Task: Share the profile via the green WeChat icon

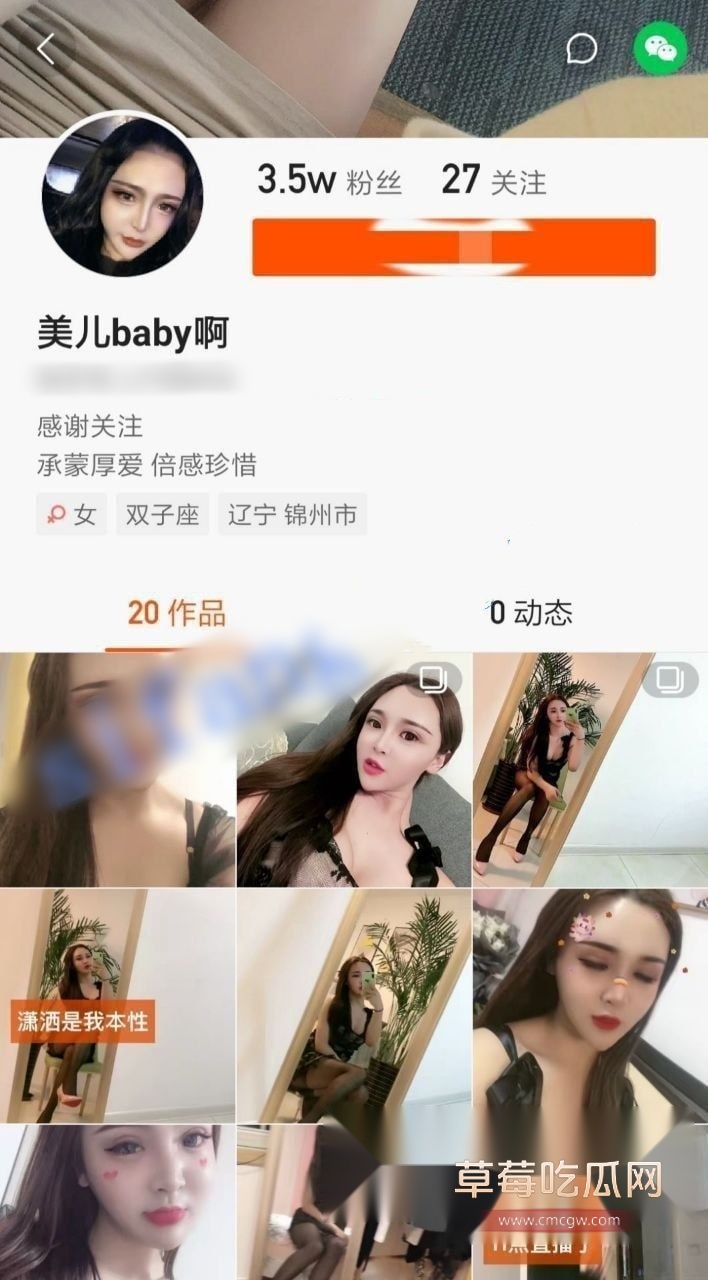Action: 660,48
